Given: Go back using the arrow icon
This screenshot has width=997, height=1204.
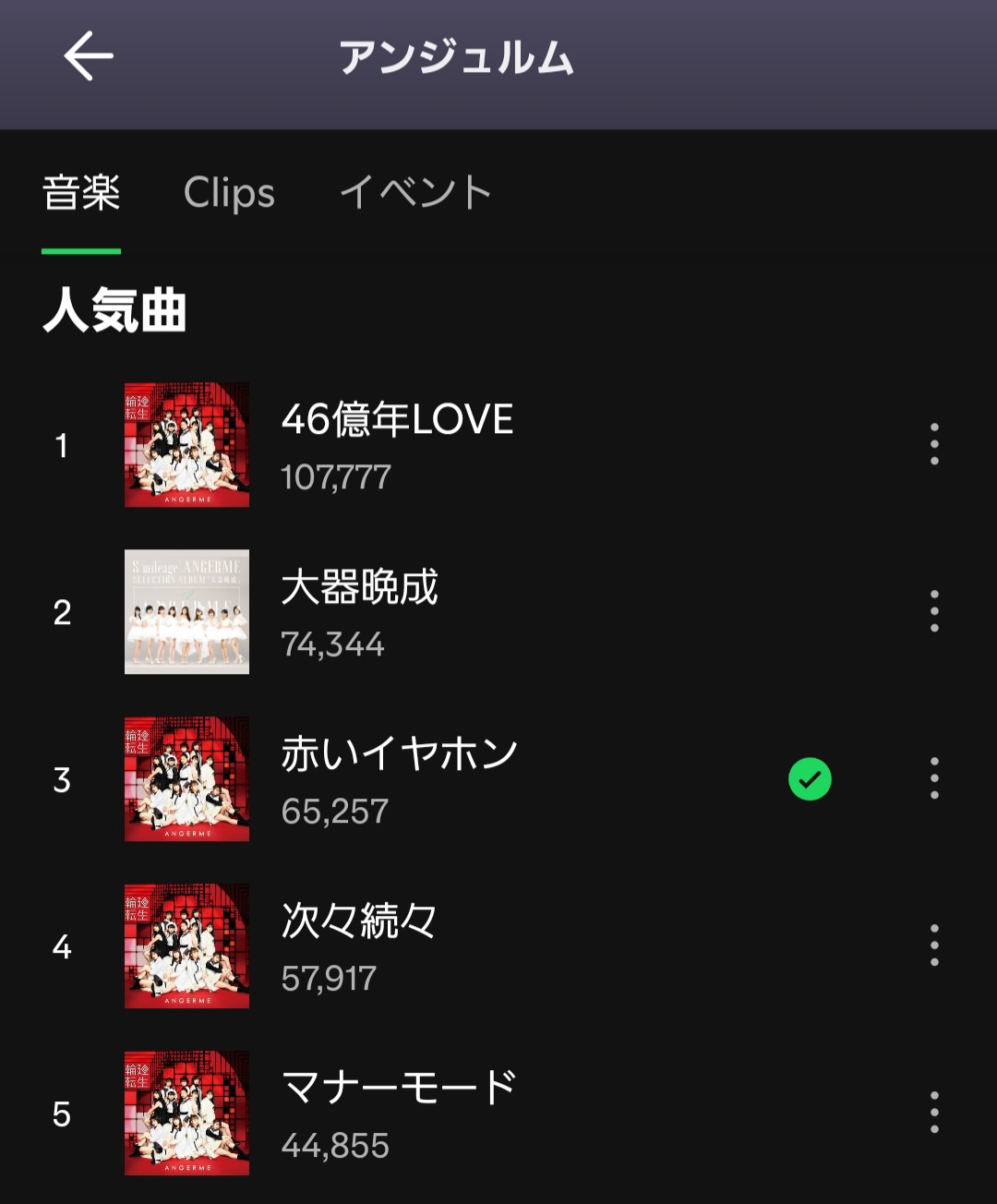Looking at the screenshot, I should (x=88, y=56).
